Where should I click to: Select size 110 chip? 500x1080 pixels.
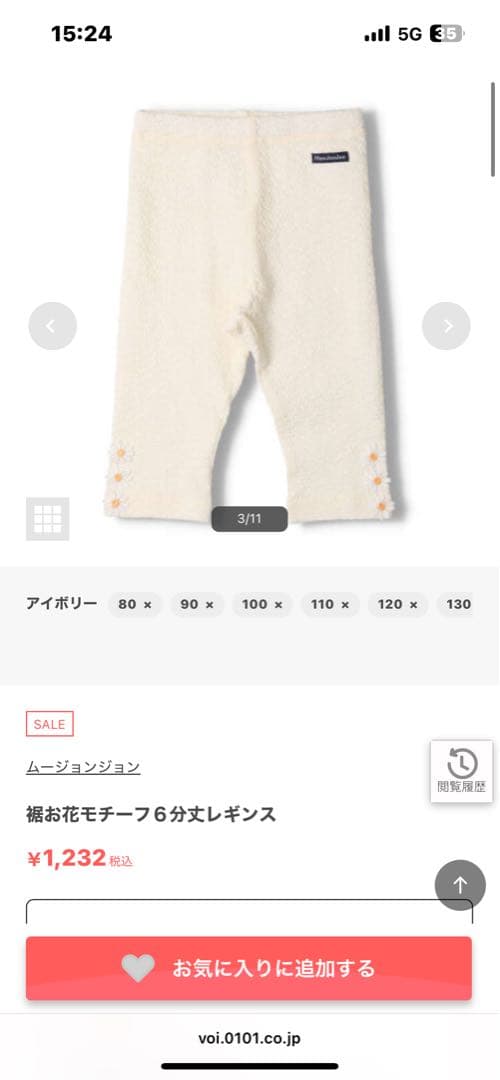(330, 604)
